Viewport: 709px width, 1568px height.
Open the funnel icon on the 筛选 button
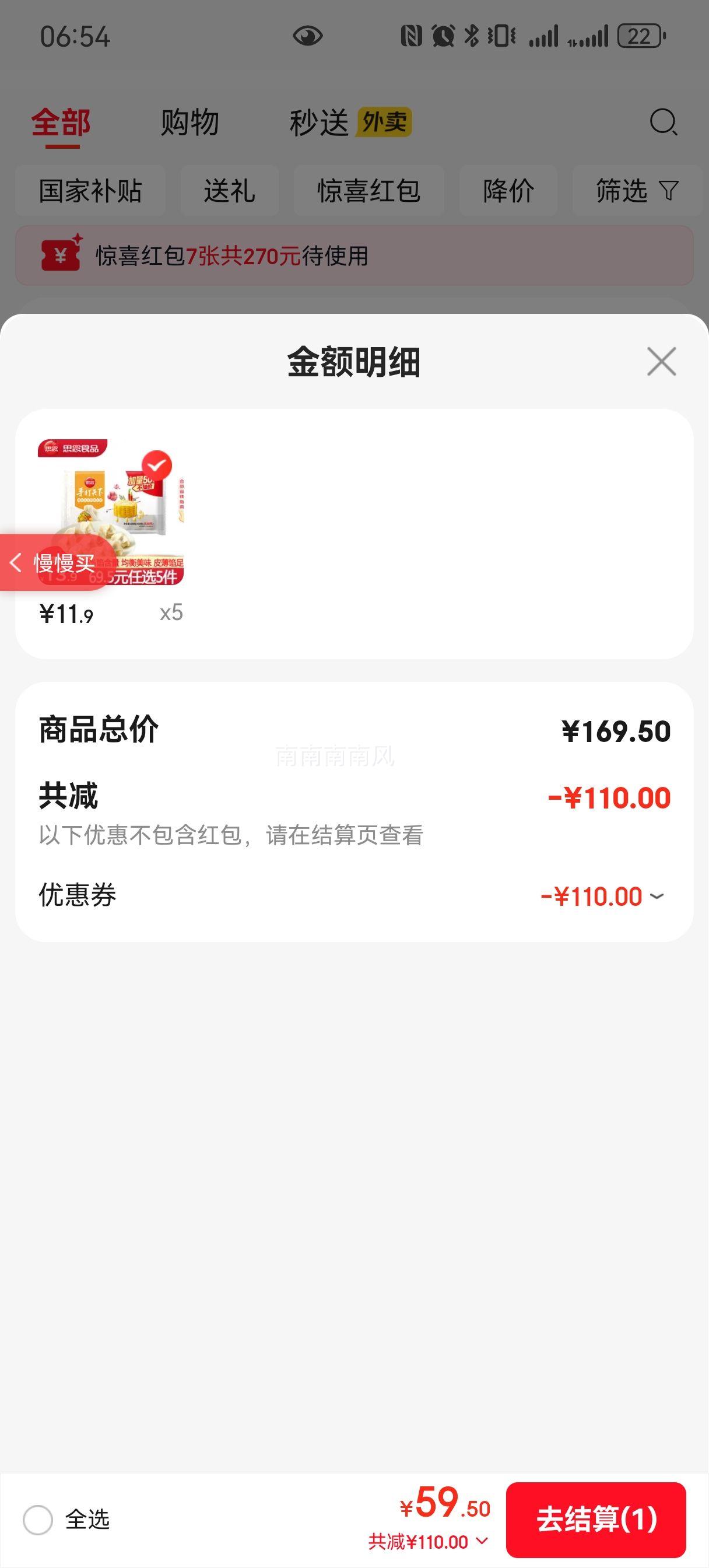pos(668,191)
